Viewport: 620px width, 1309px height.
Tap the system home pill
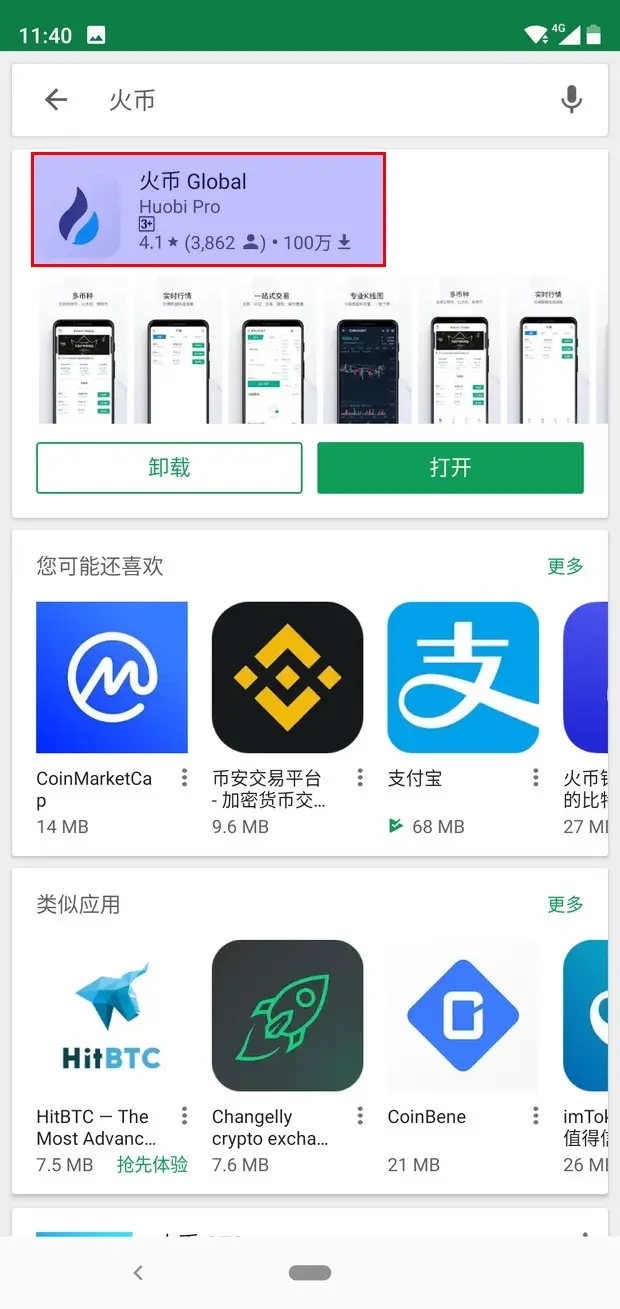310,1273
